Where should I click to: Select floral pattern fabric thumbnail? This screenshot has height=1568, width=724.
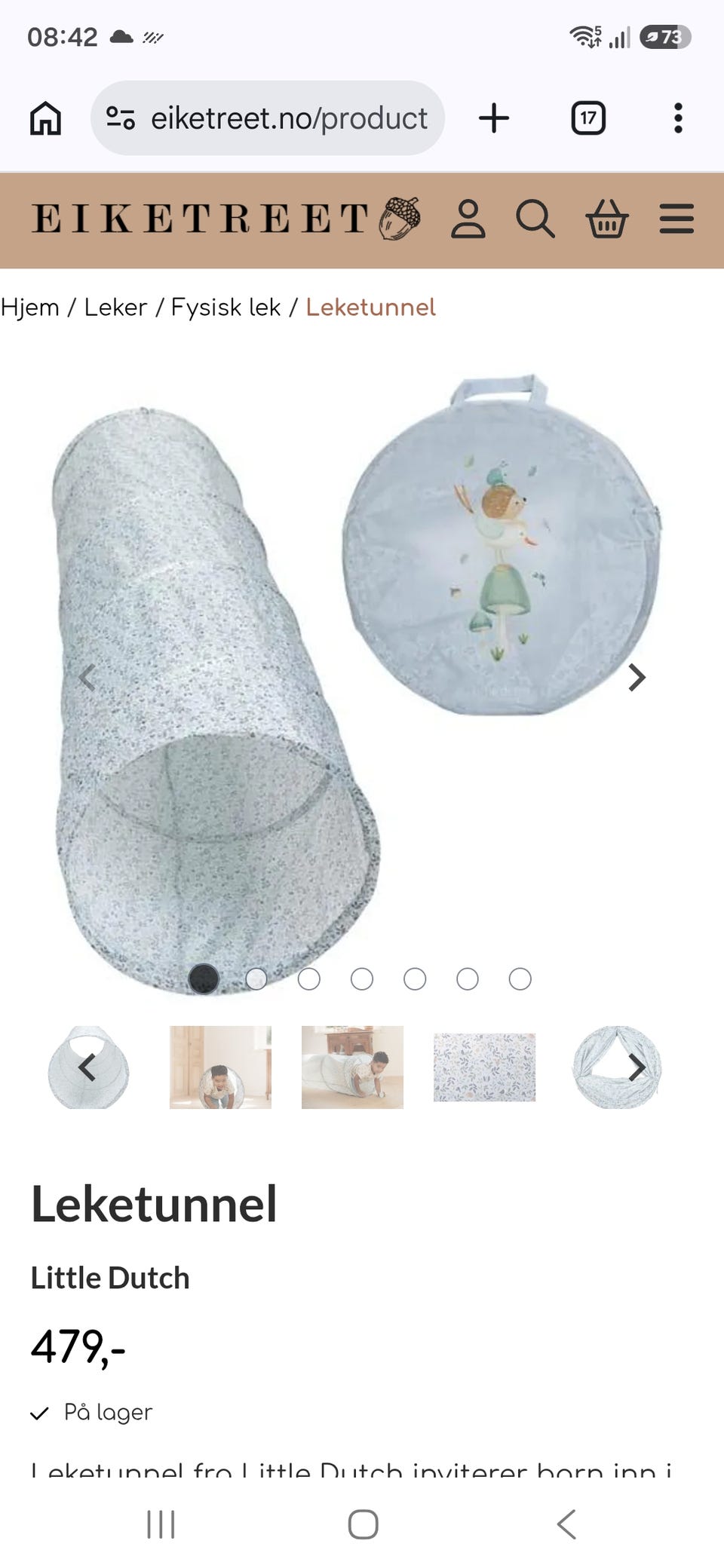click(x=484, y=1067)
